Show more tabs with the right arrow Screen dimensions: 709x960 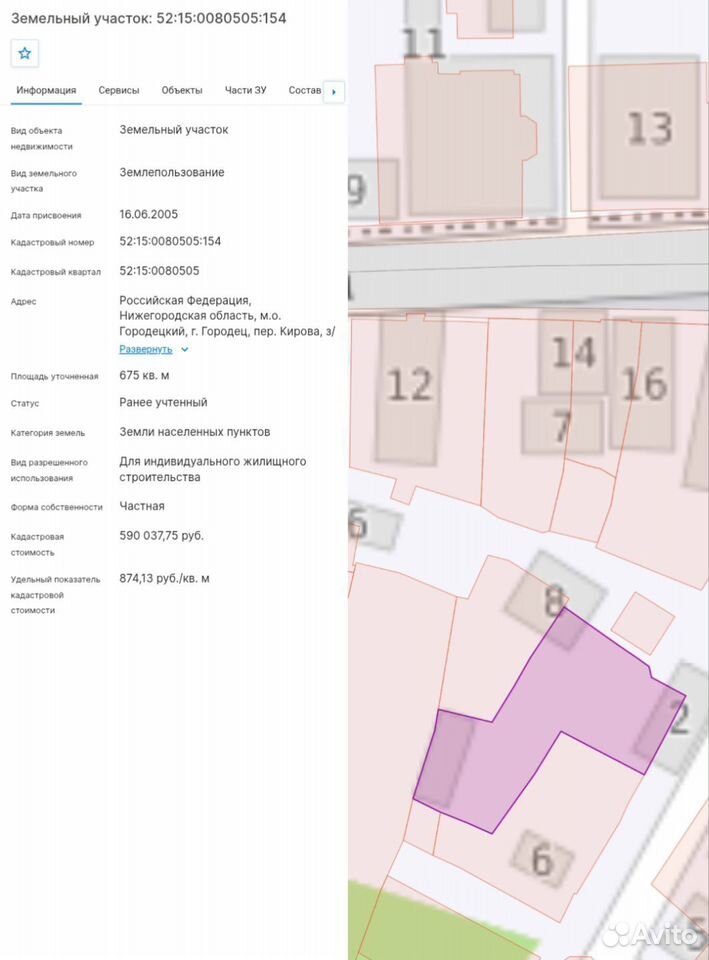point(334,92)
